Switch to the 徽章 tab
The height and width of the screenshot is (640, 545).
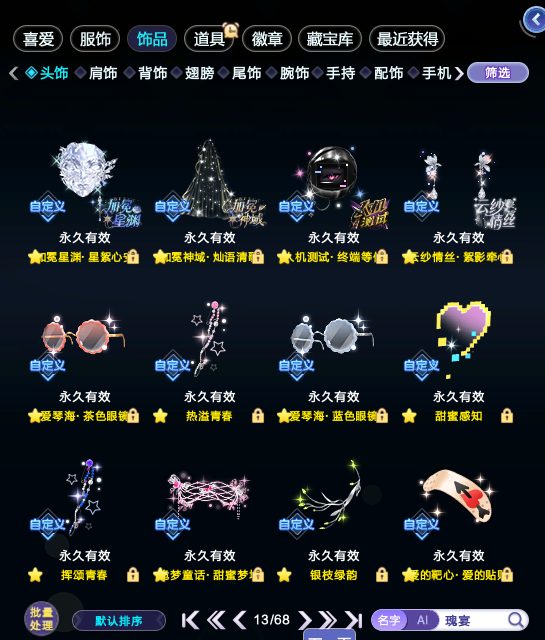(x=267, y=39)
